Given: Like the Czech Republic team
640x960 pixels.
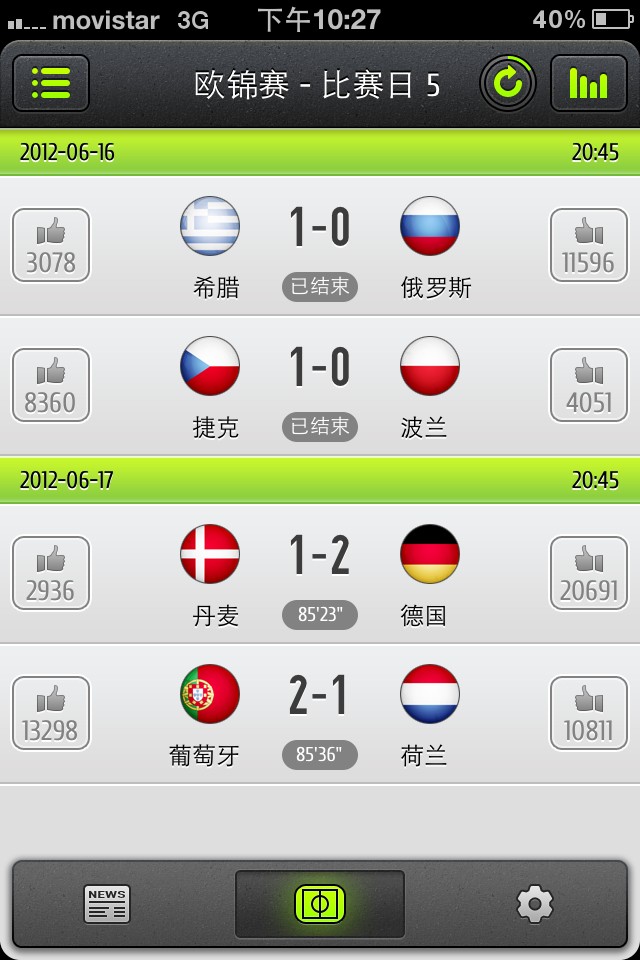Looking at the screenshot, I should [51, 386].
